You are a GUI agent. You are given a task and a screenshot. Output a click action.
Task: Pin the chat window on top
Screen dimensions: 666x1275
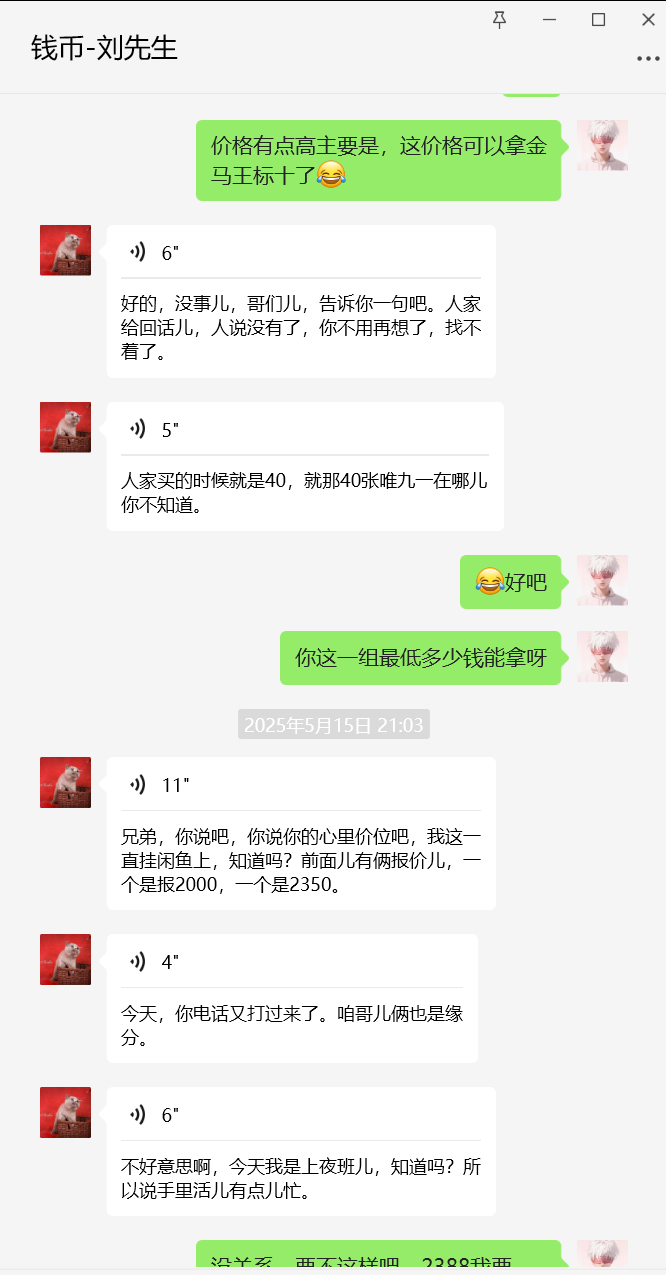point(499,20)
